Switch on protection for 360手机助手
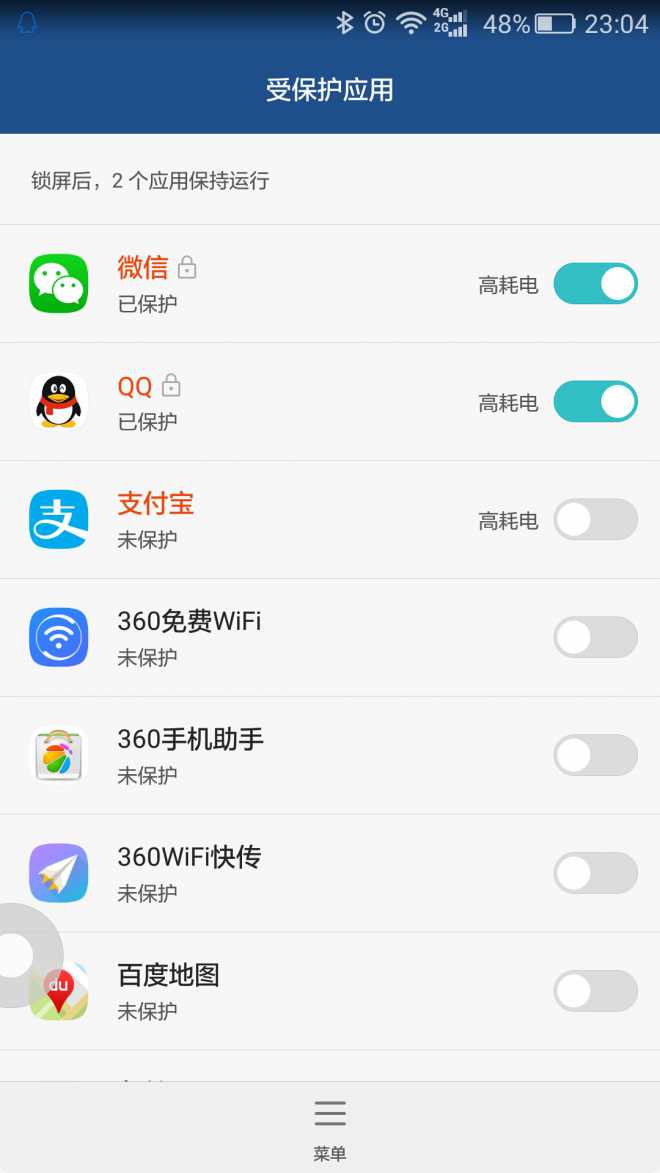 tap(595, 756)
